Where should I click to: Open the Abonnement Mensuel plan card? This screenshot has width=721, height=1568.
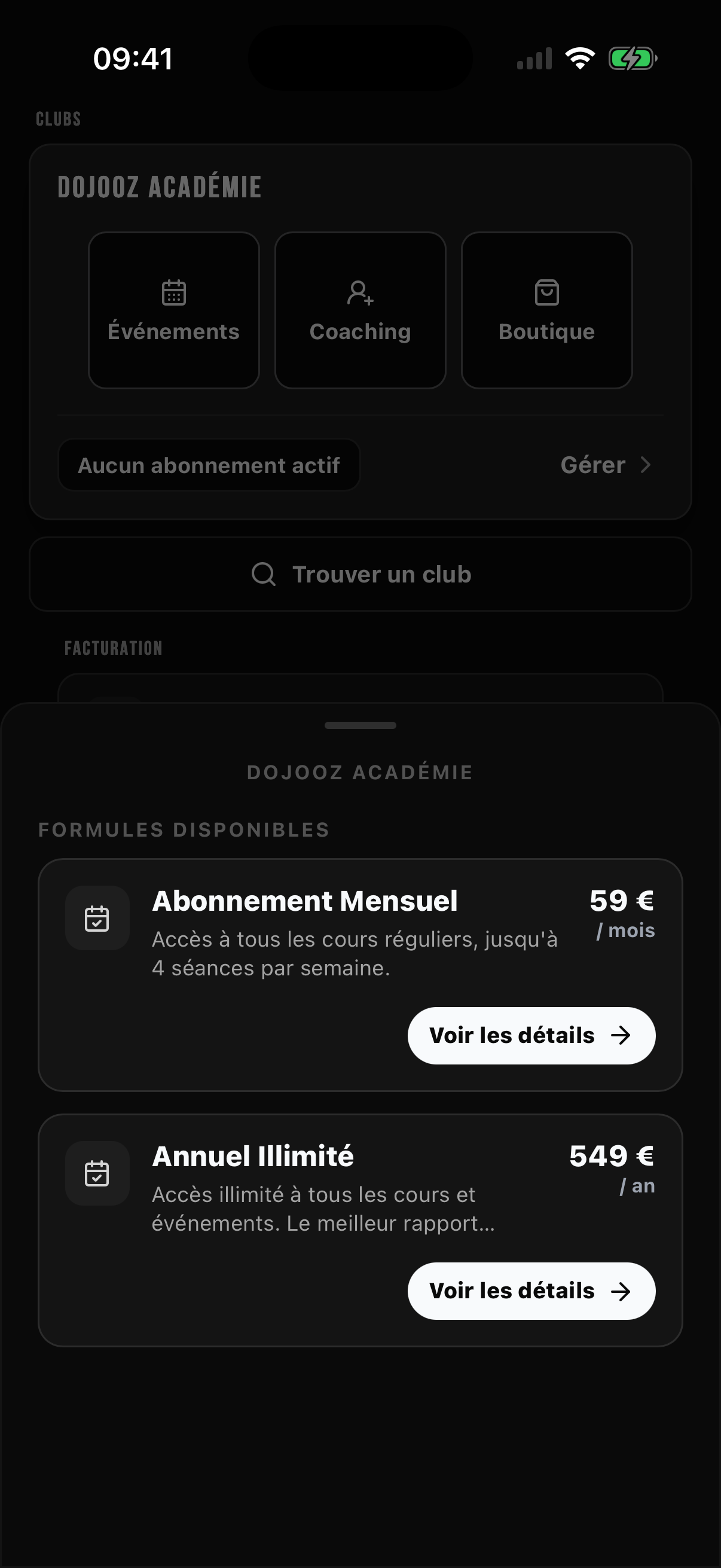(x=360, y=975)
